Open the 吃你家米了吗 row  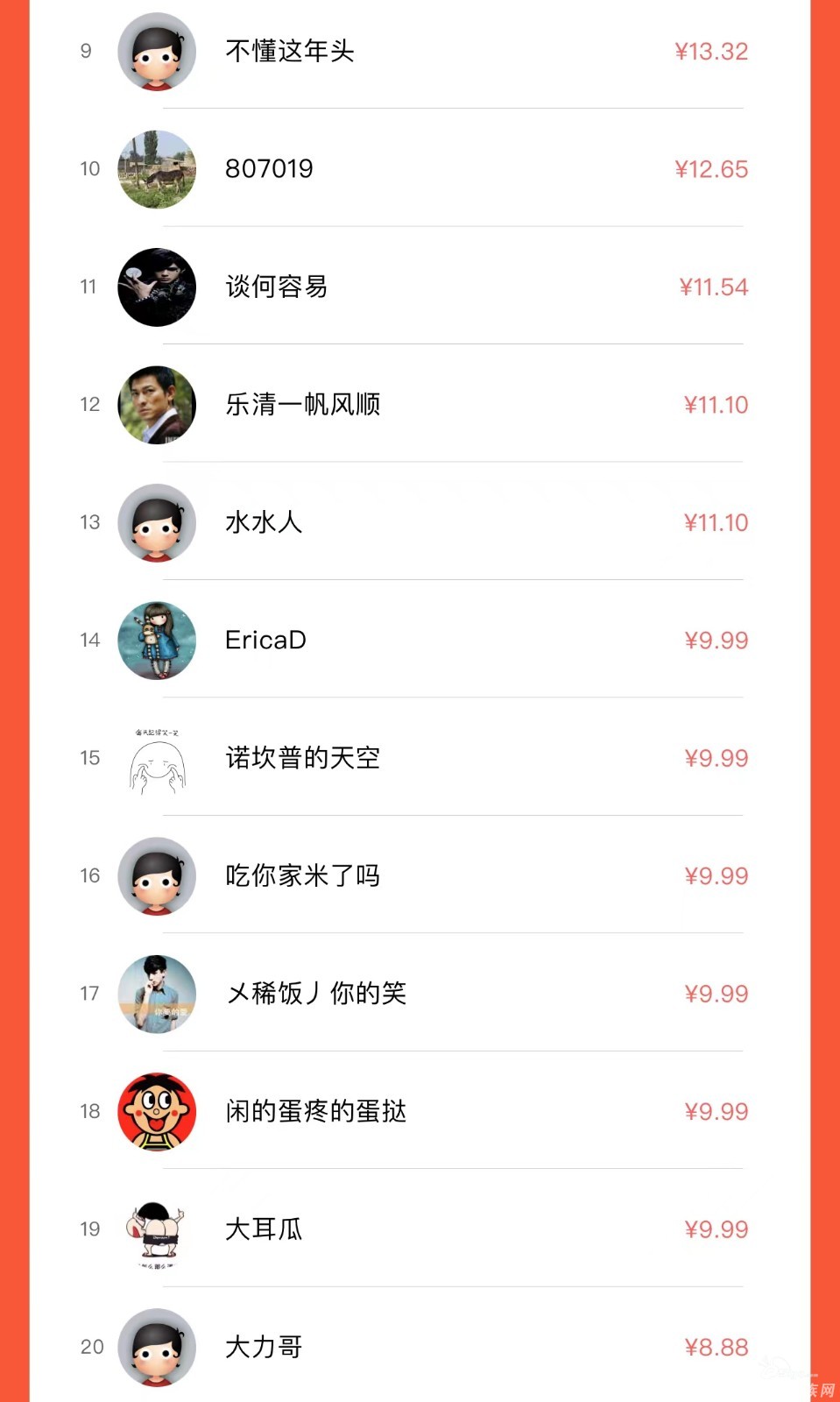pos(302,876)
